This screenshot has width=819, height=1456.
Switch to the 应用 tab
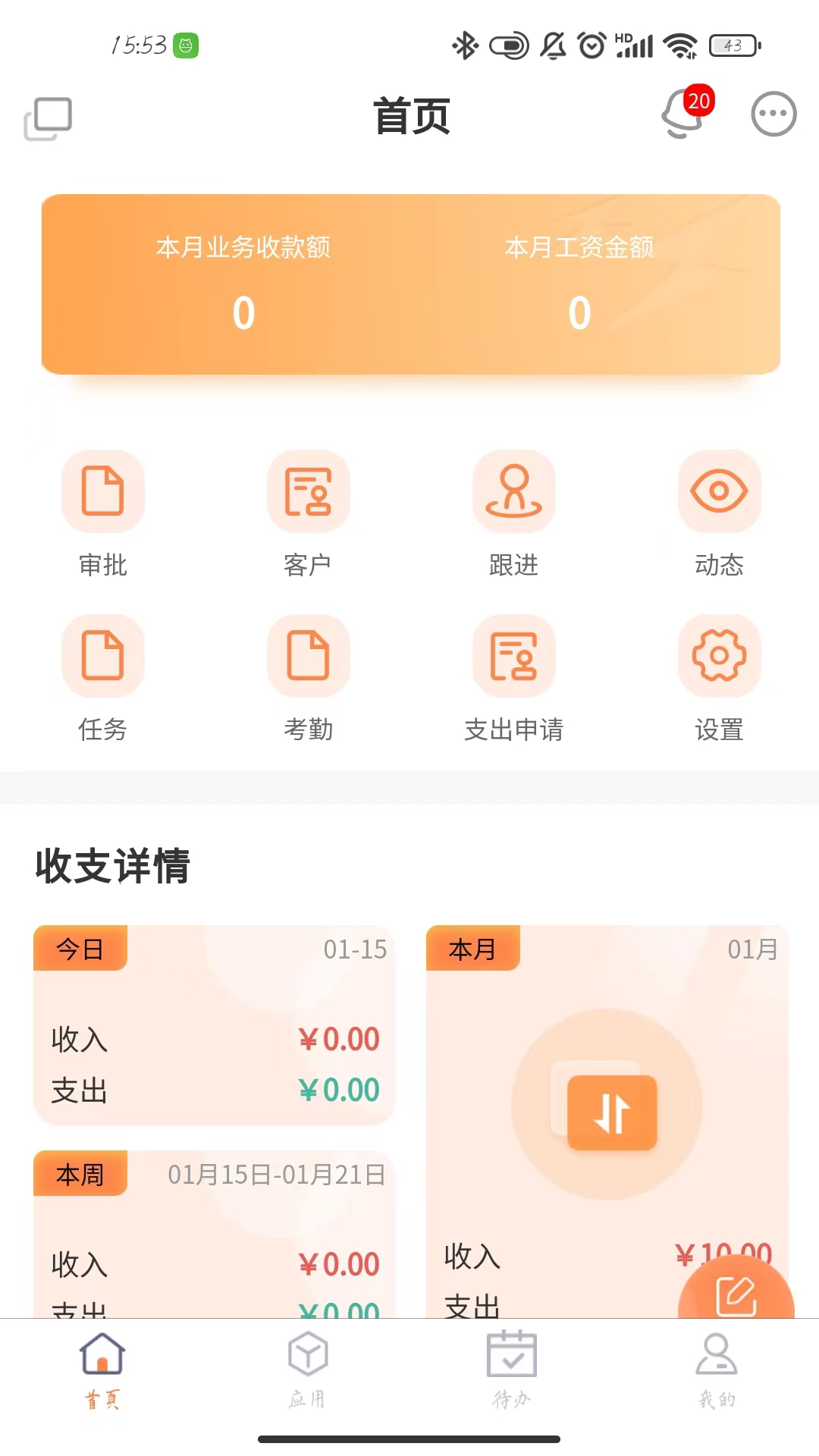(x=307, y=1374)
